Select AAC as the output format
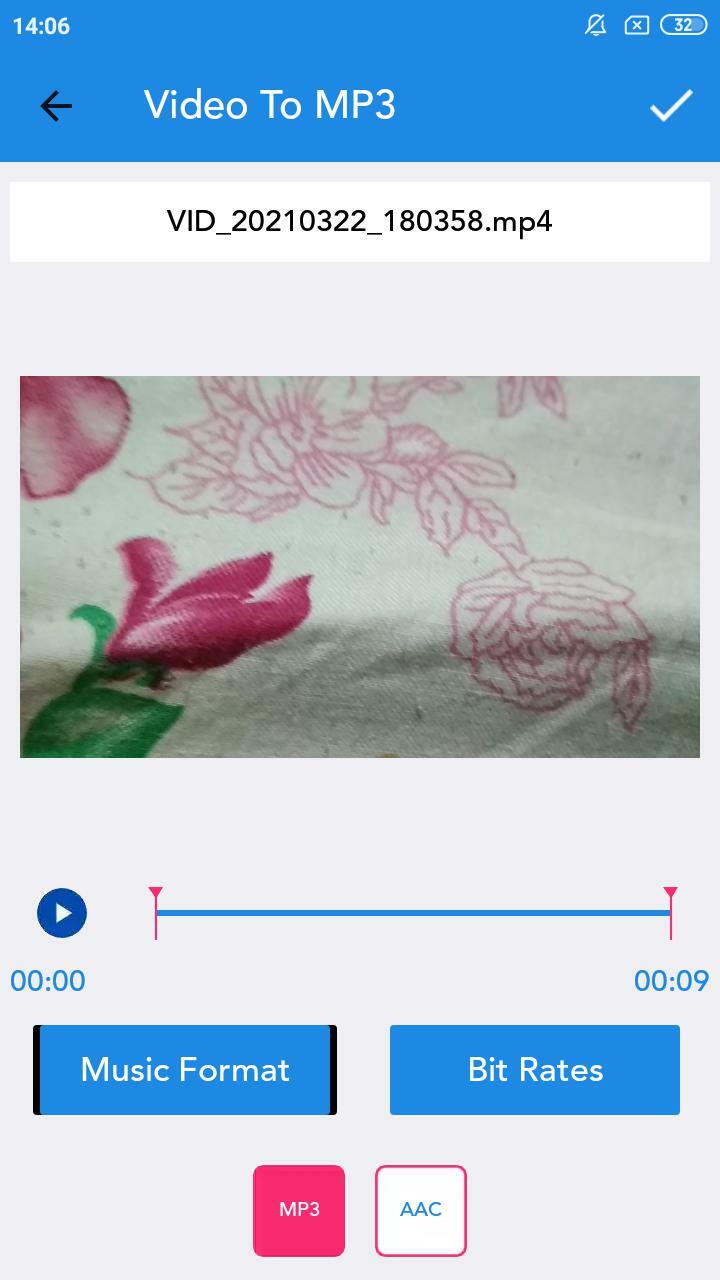This screenshot has width=720, height=1280. point(420,1210)
